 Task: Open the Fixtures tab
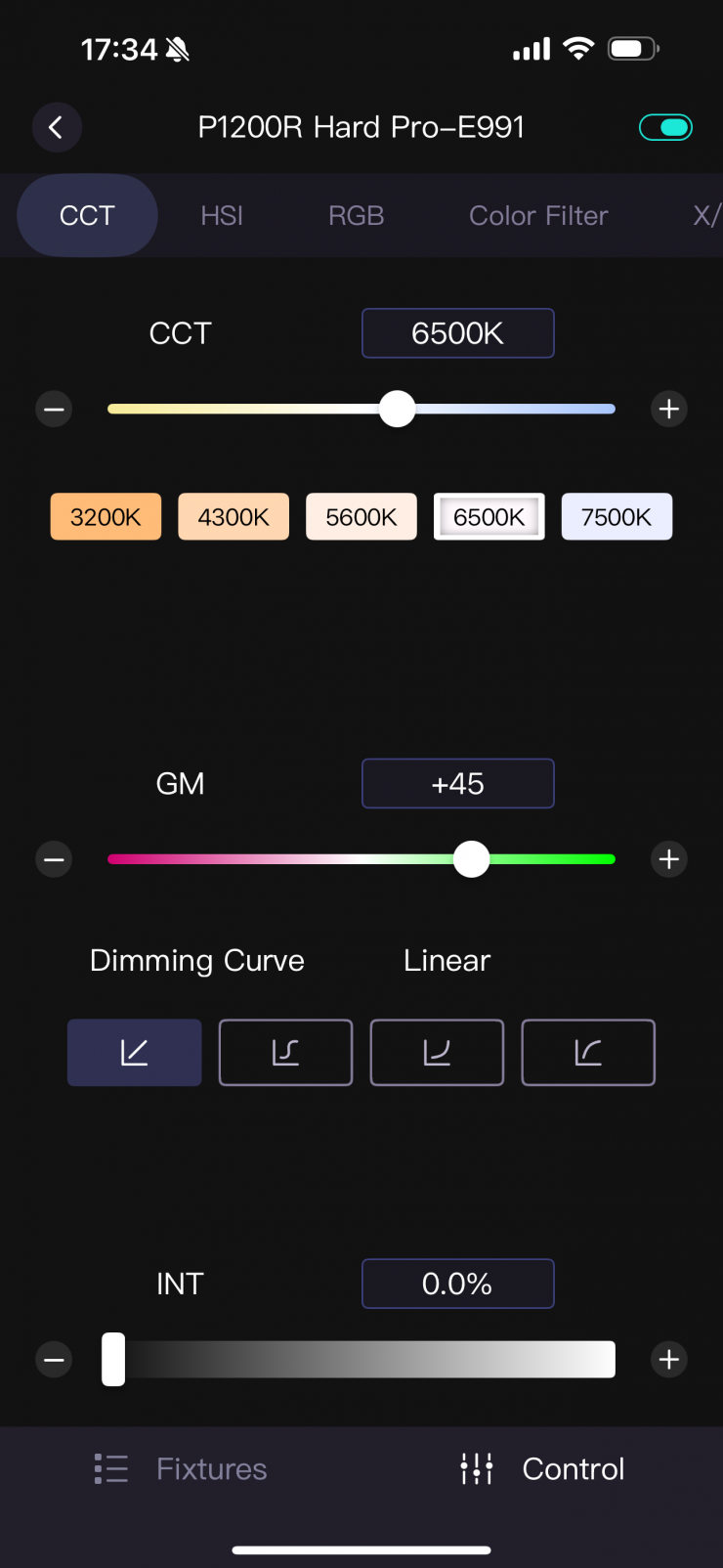pyautogui.click(x=182, y=1468)
